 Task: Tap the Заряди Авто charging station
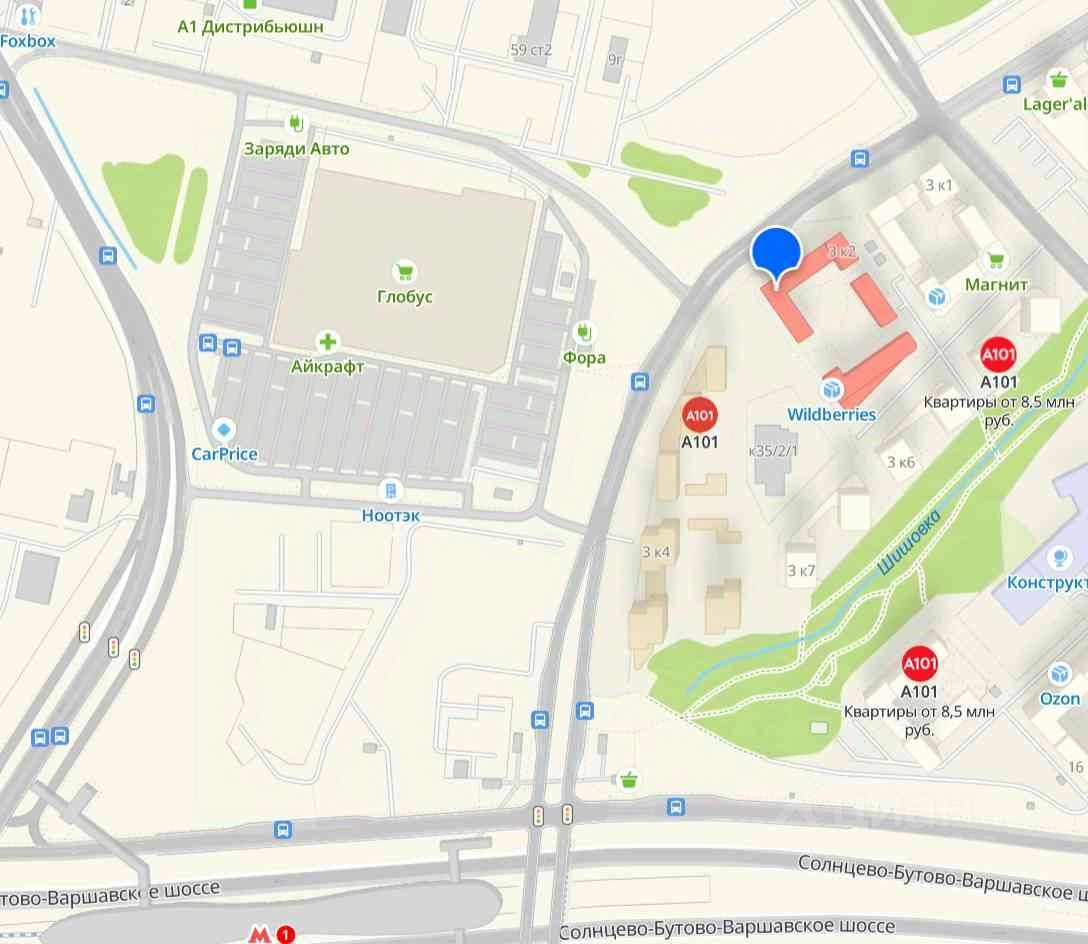(x=296, y=125)
